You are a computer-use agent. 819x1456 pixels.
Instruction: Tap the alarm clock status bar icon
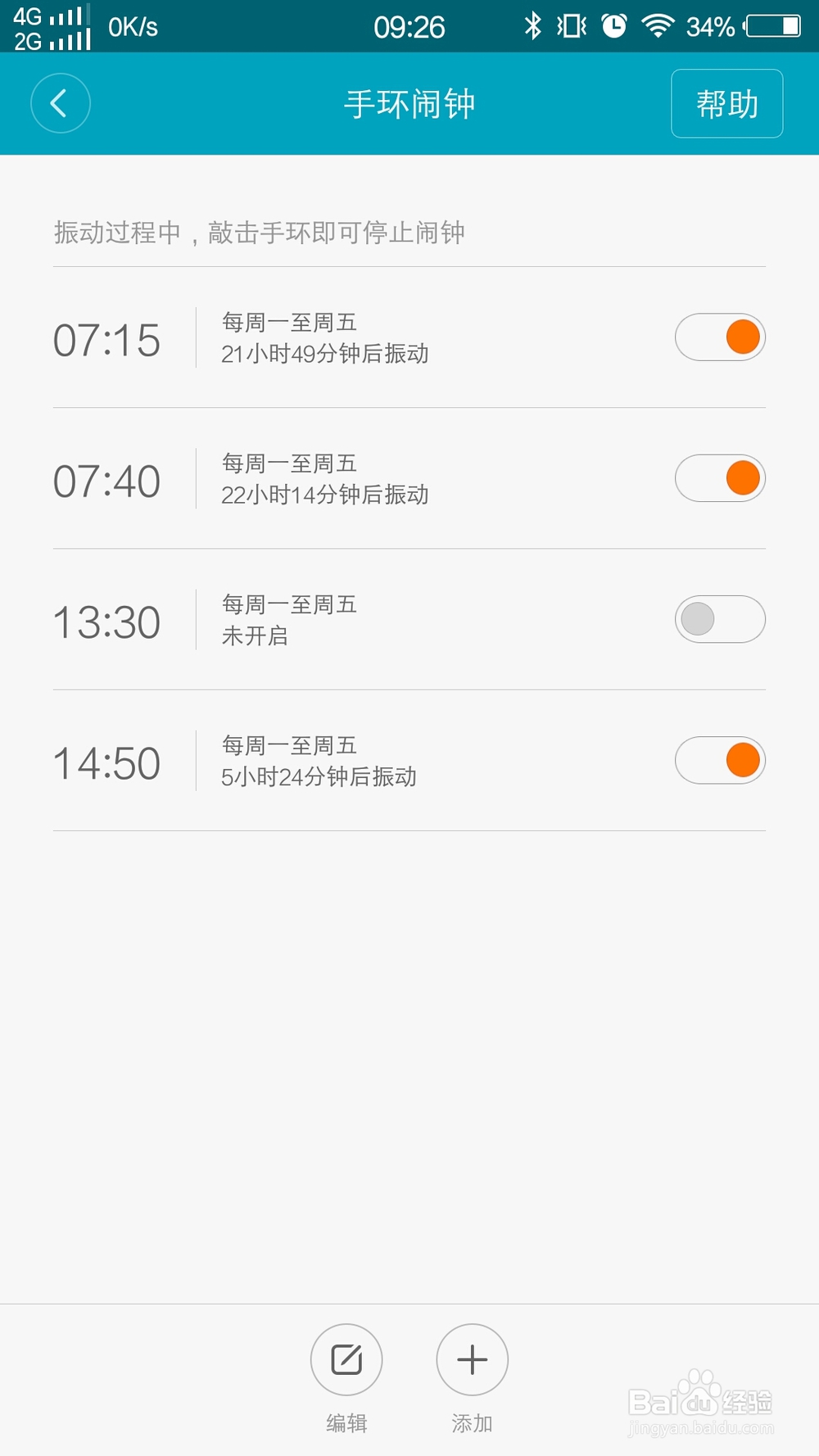click(x=613, y=26)
